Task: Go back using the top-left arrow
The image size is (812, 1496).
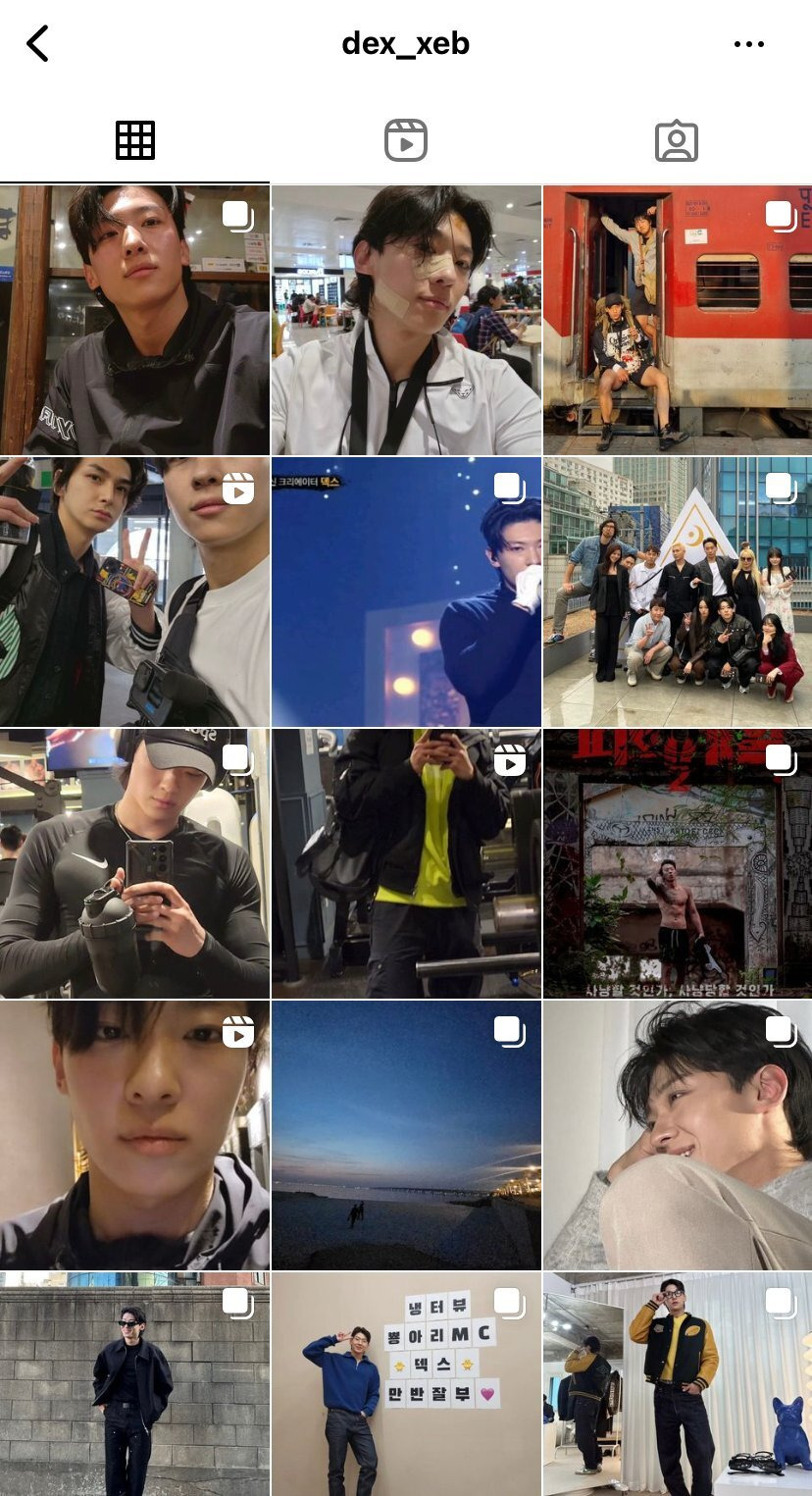Action: 37,44
